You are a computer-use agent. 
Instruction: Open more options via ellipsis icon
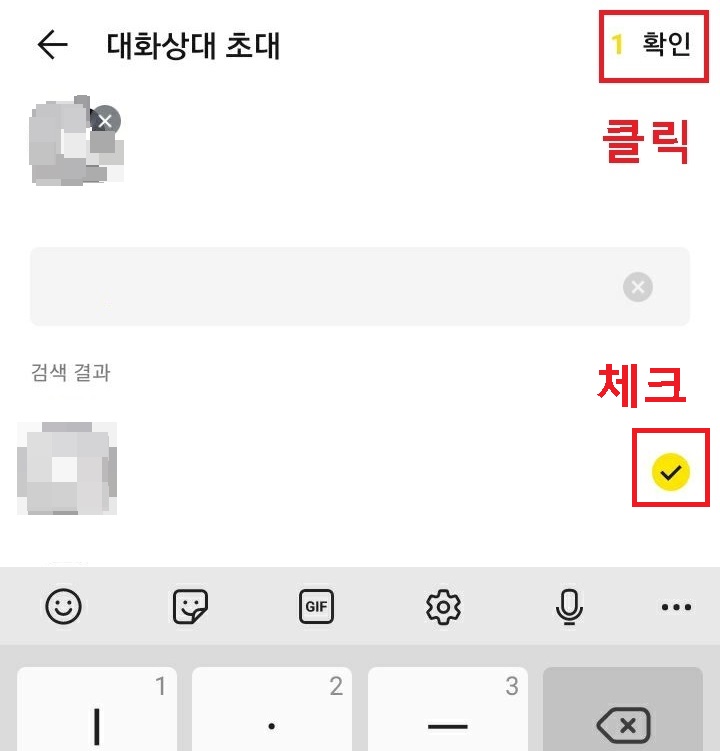click(x=676, y=606)
